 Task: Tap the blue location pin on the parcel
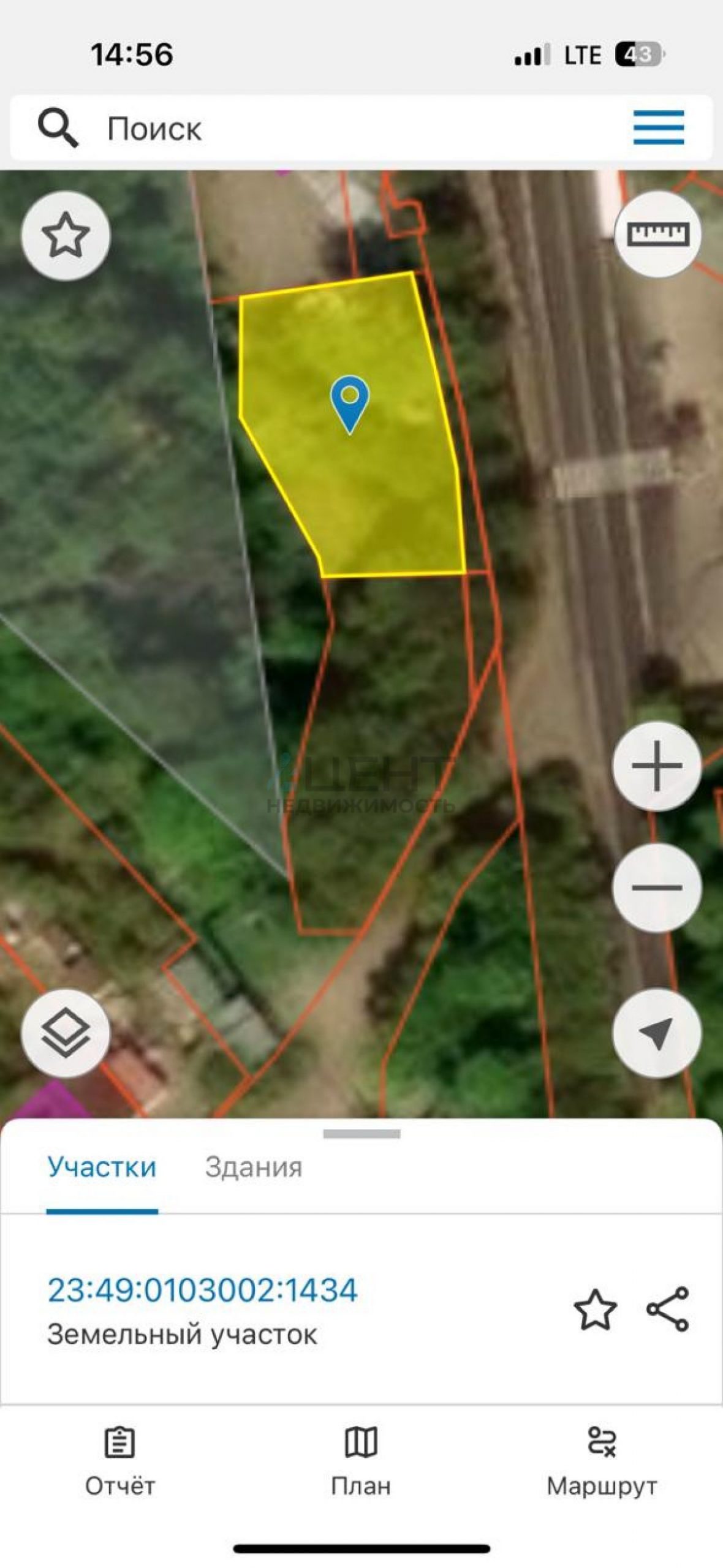click(350, 402)
